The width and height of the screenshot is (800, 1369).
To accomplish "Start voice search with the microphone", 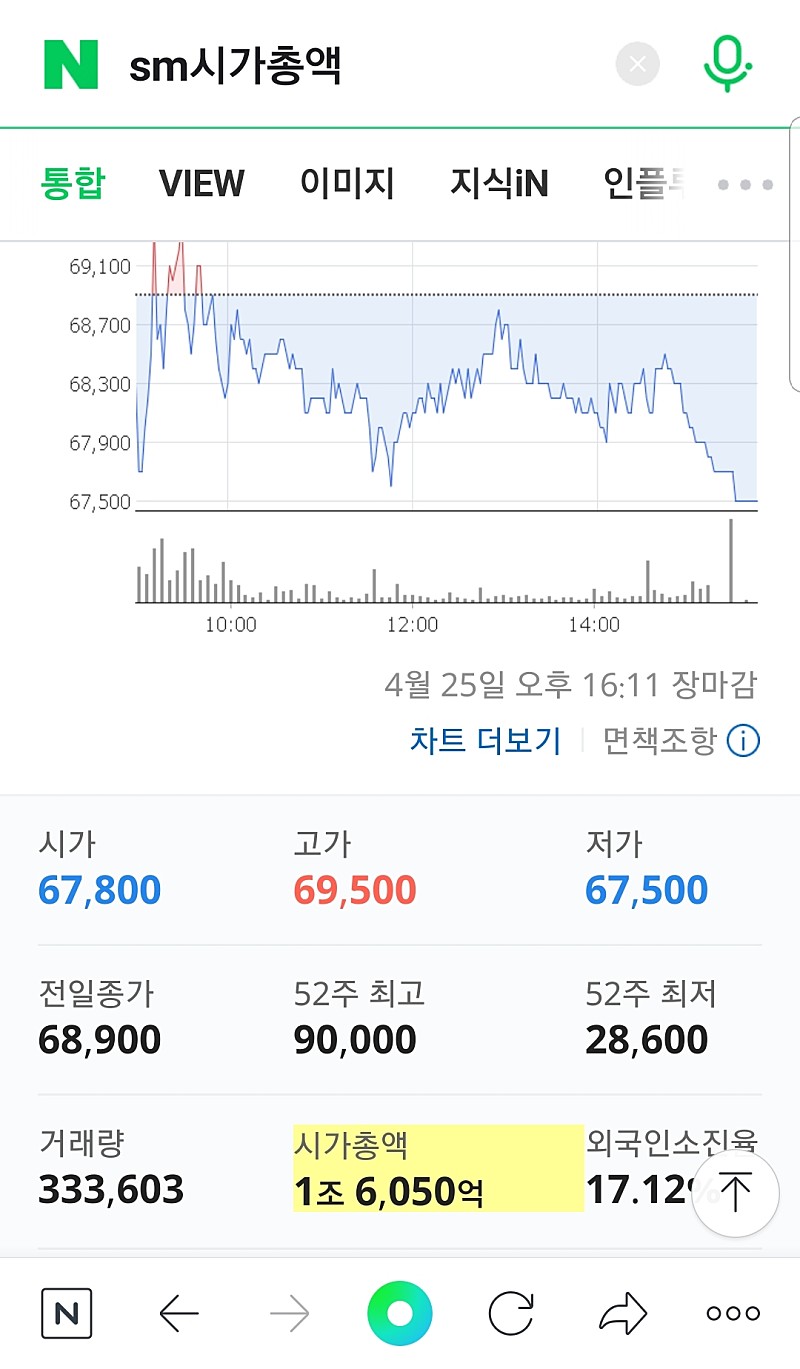I will [x=727, y=64].
